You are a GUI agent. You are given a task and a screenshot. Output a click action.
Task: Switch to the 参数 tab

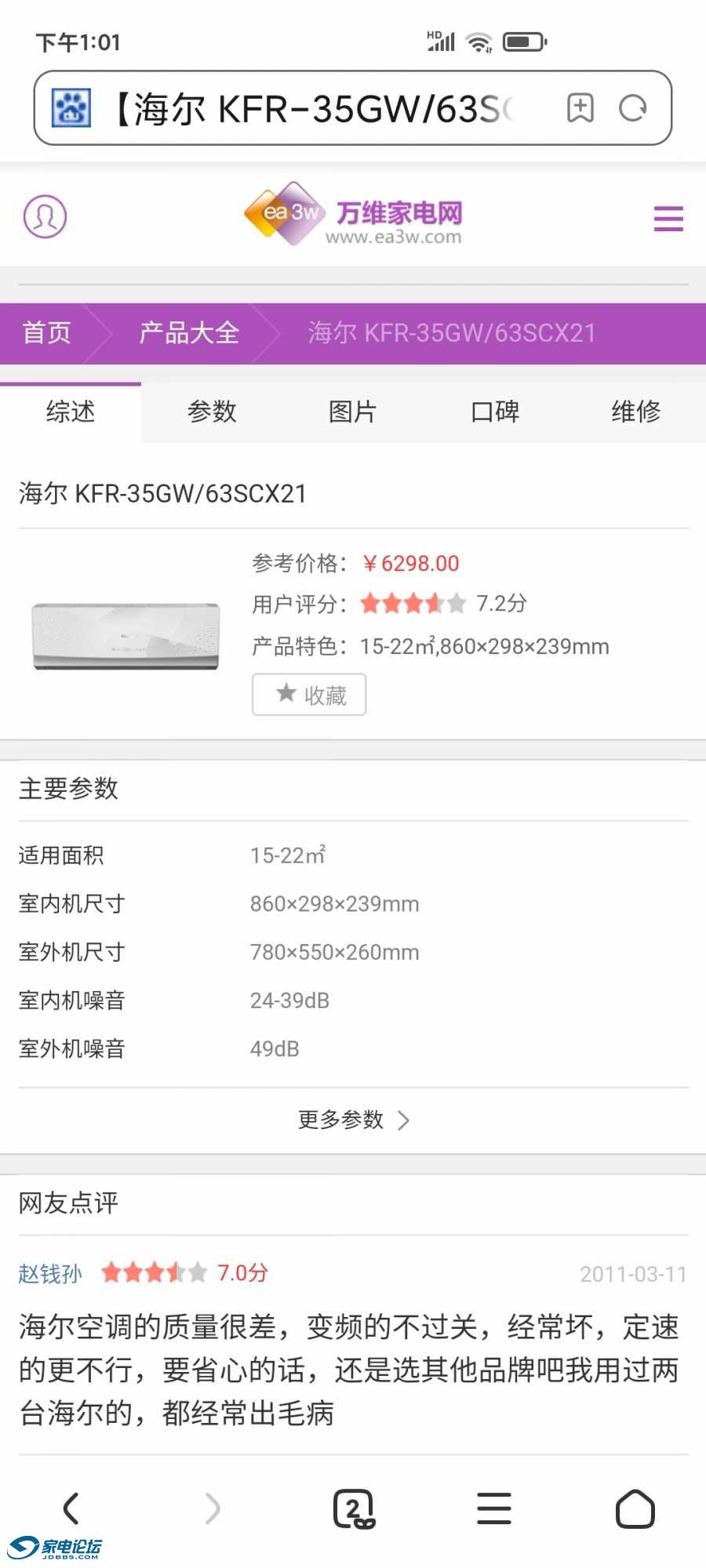[x=212, y=412]
